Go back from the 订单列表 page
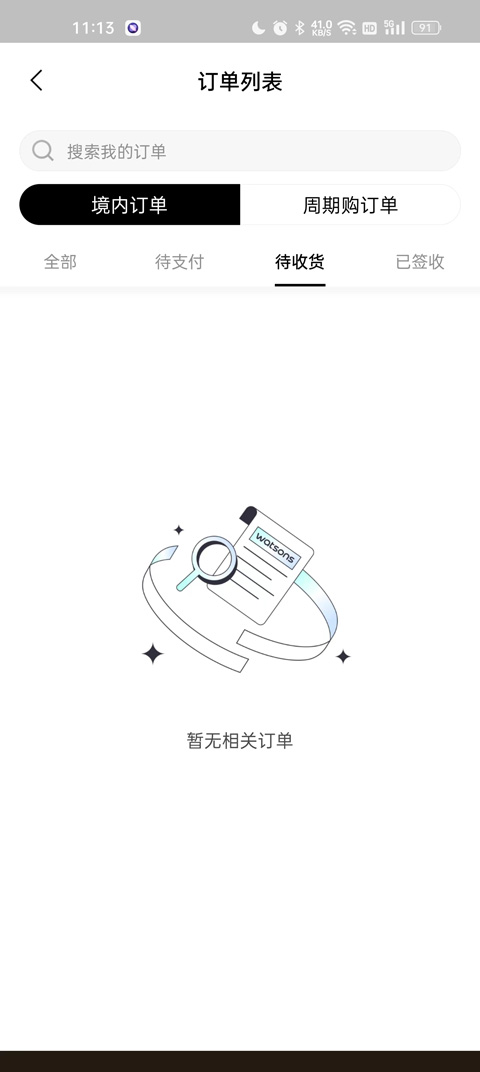Screen dimensions: 480x1072 click(36, 81)
